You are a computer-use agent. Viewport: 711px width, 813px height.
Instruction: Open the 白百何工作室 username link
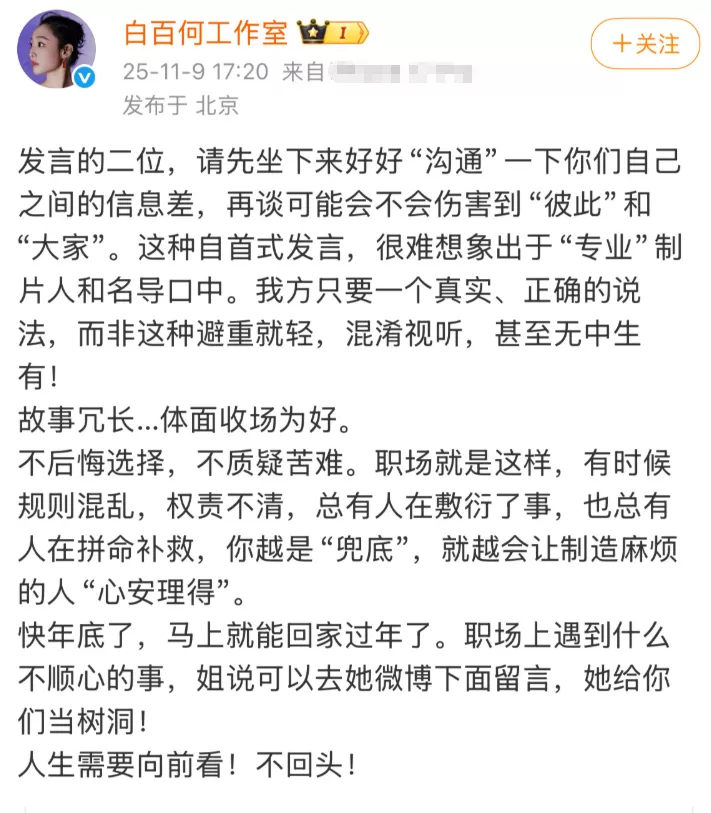[x=205, y=33]
